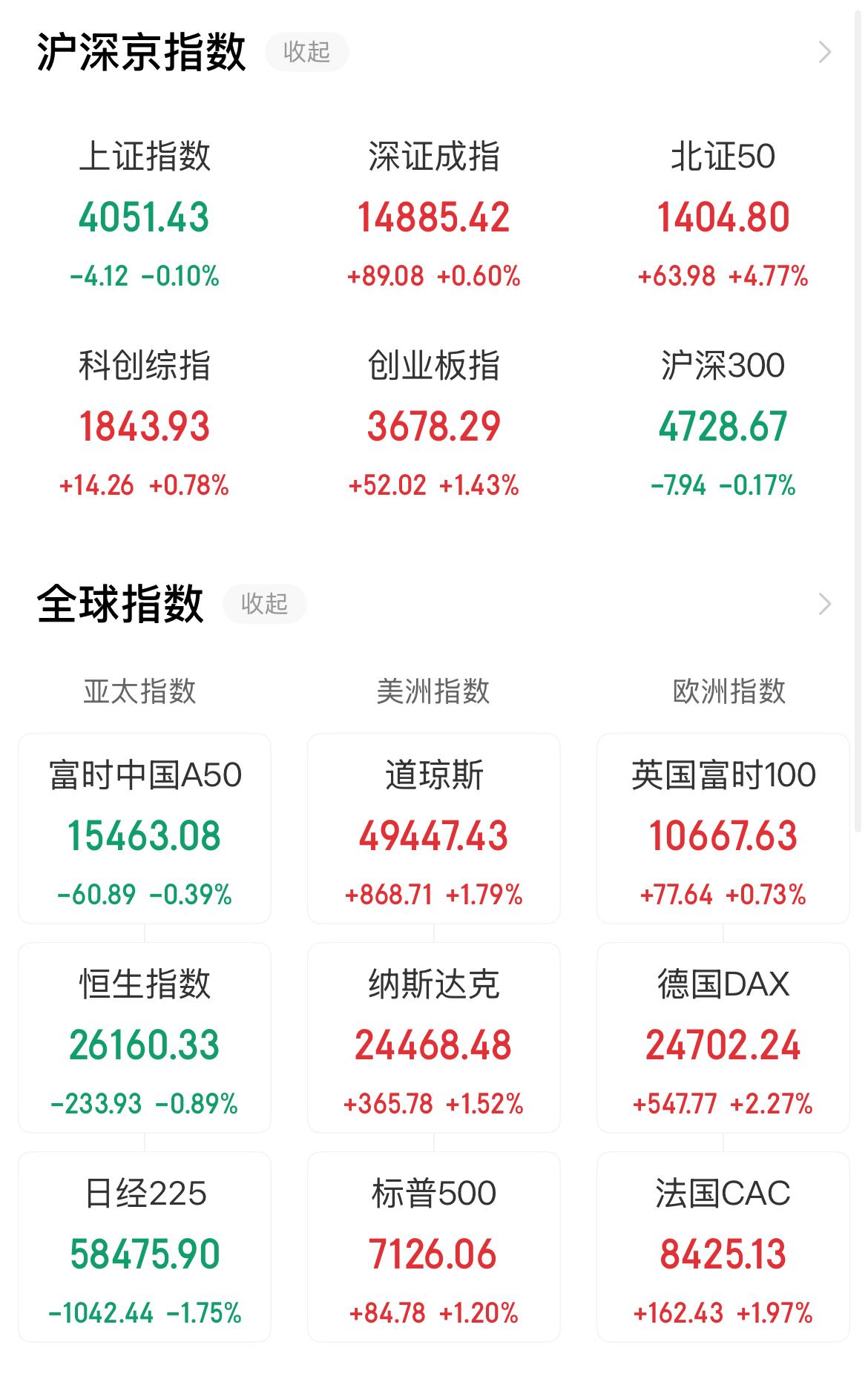Collapse the 沪深京指数 section

[x=307, y=51]
